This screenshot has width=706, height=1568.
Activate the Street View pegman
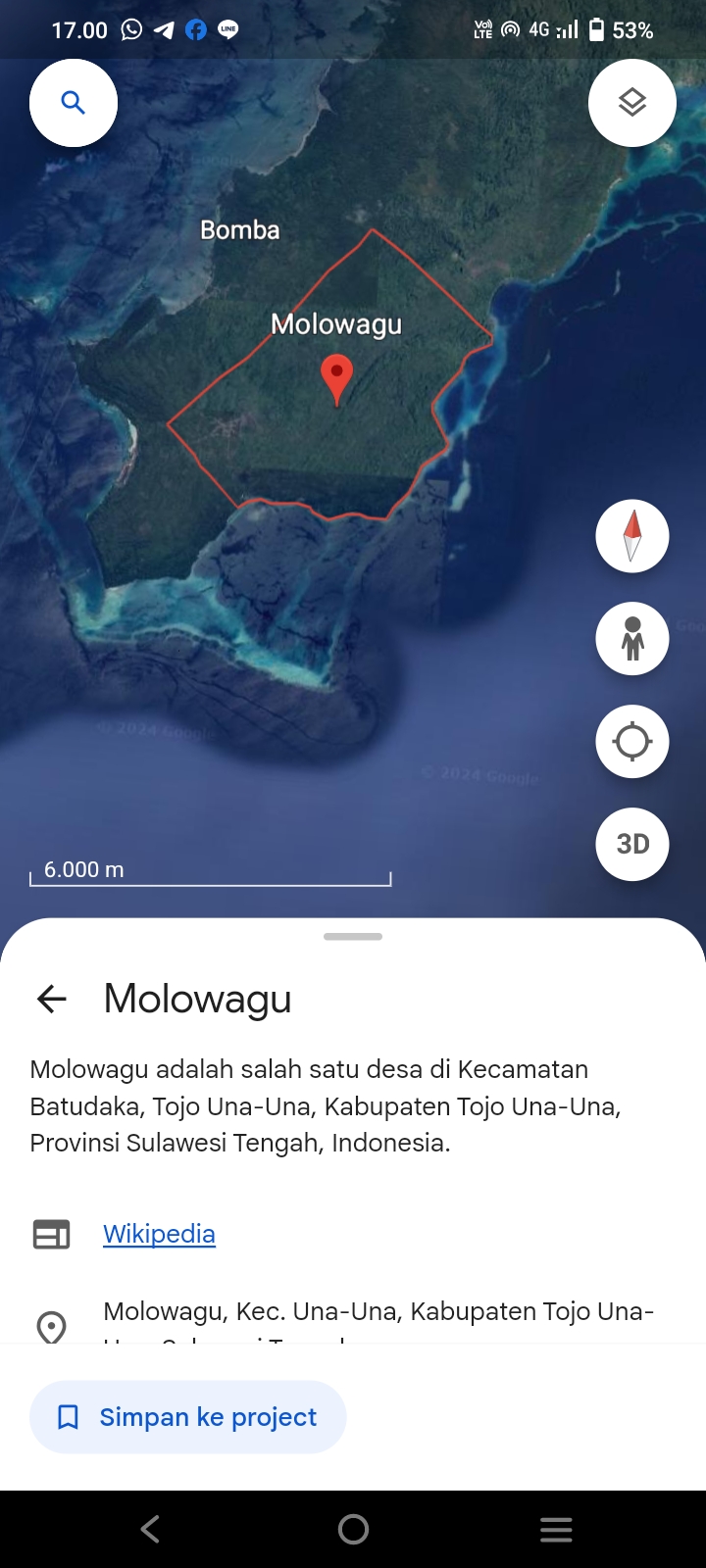pyautogui.click(x=632, y=639)
